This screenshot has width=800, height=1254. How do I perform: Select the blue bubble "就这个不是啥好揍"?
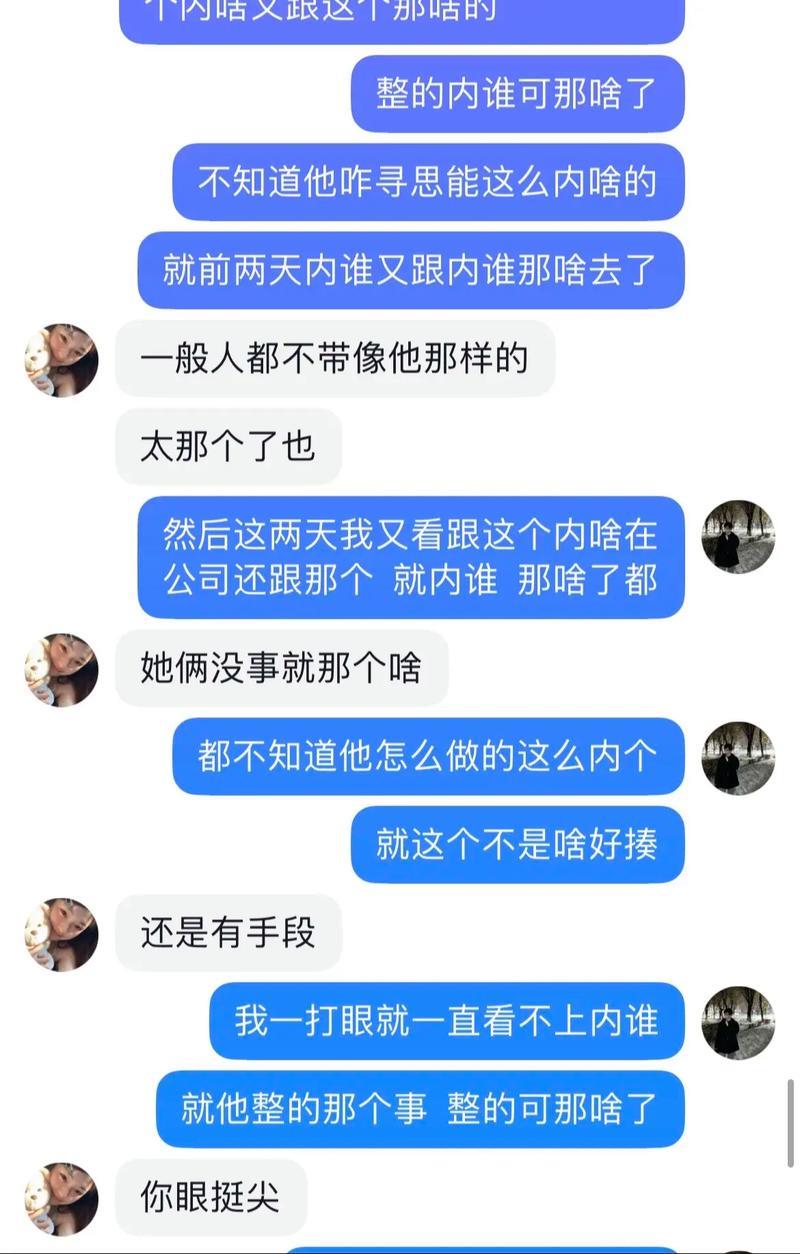[x=518, y=847]
